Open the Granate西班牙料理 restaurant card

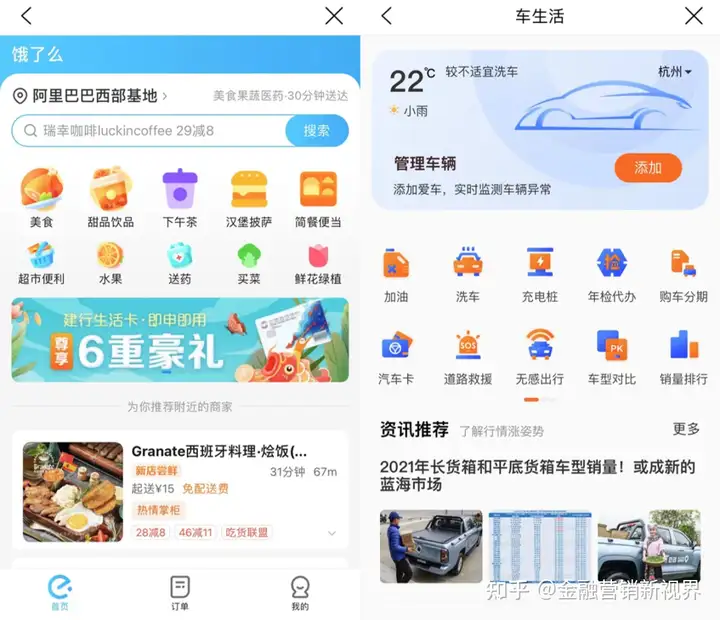pyautogui.click(x=180, y=490)
